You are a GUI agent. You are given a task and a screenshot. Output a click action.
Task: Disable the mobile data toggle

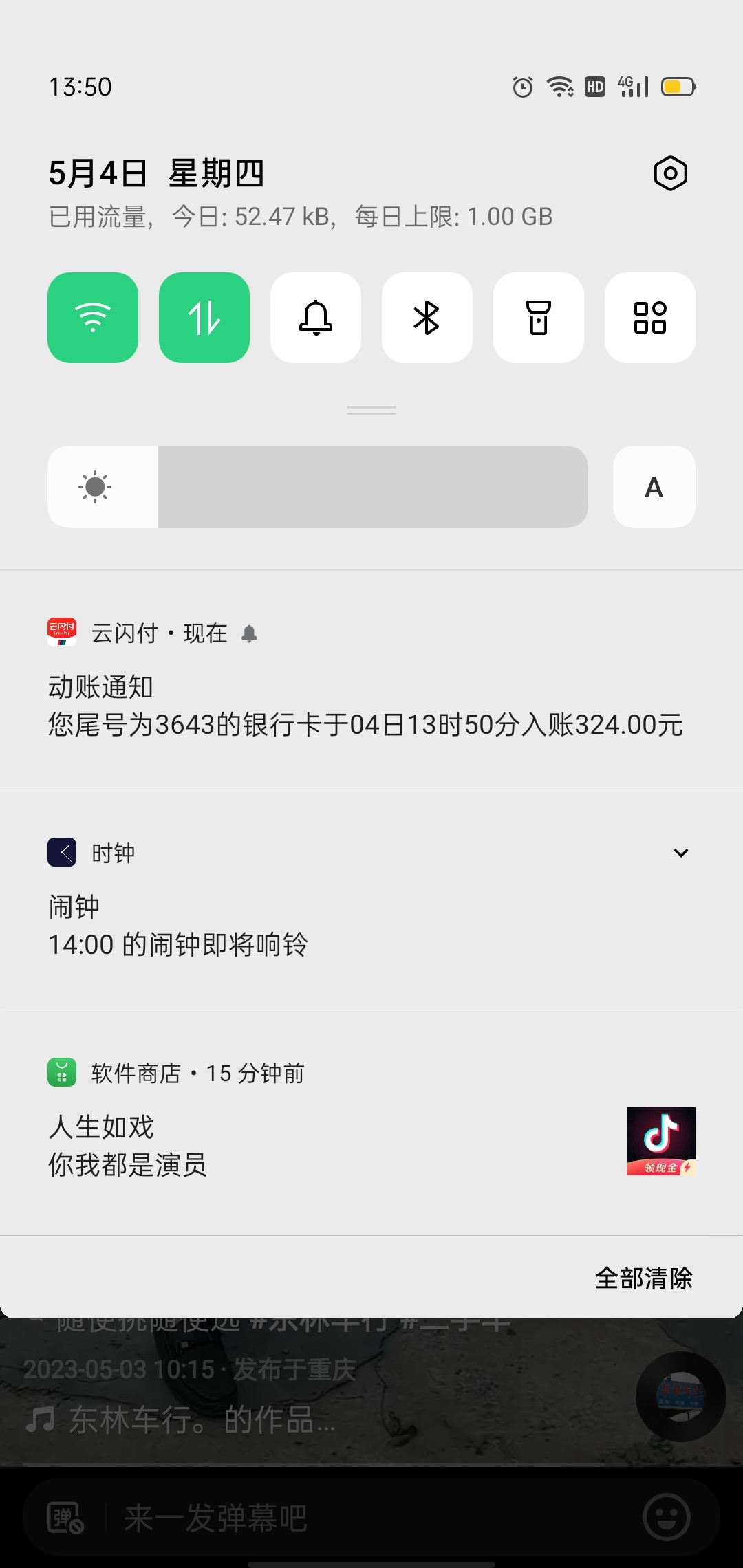pyautogui.click(x=204, y=318)
